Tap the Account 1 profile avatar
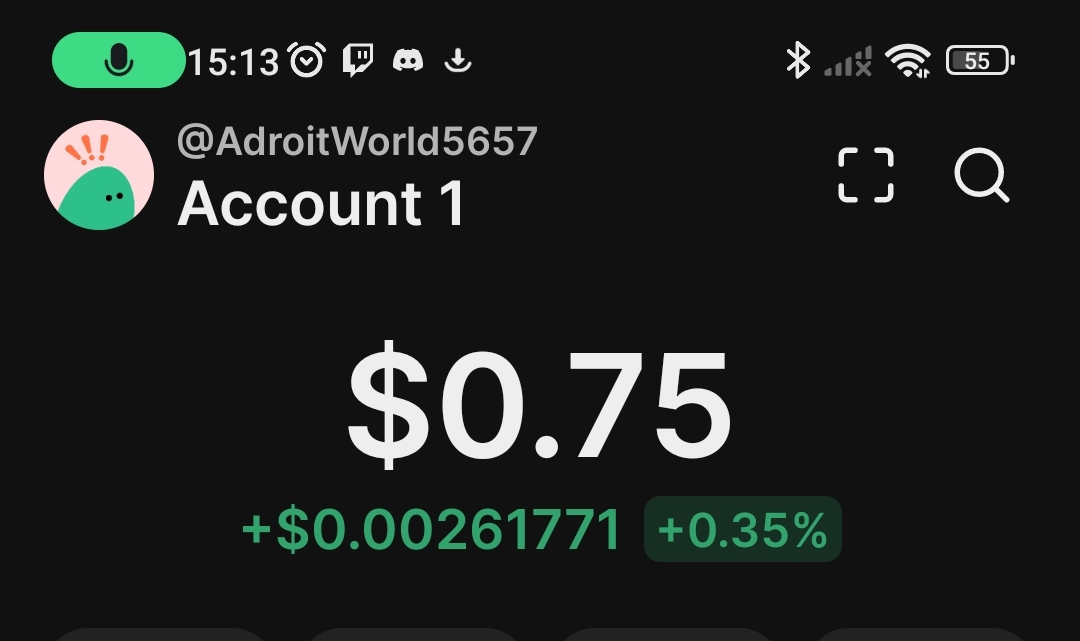 click(x=99, y=175)
